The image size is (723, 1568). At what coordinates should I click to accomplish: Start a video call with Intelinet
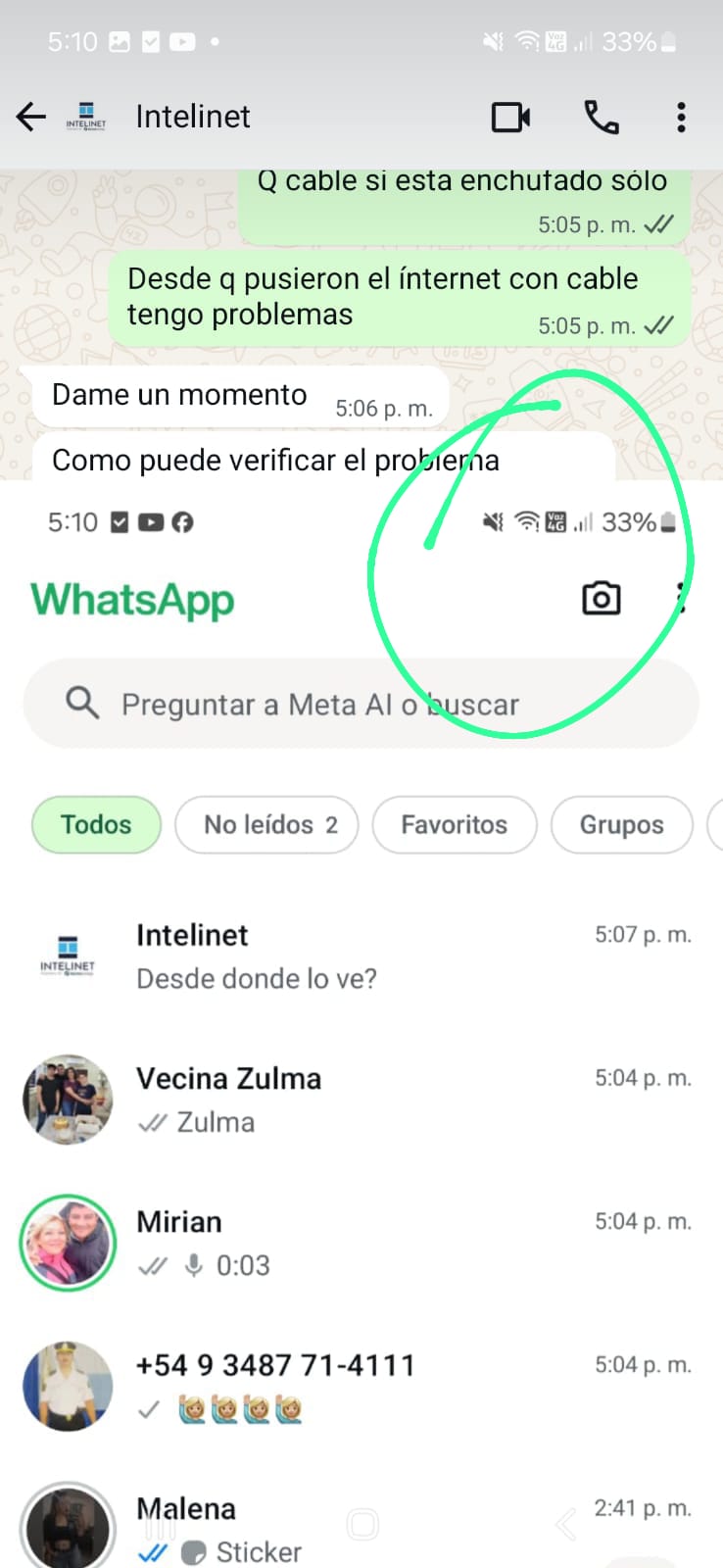click(510, 118)
